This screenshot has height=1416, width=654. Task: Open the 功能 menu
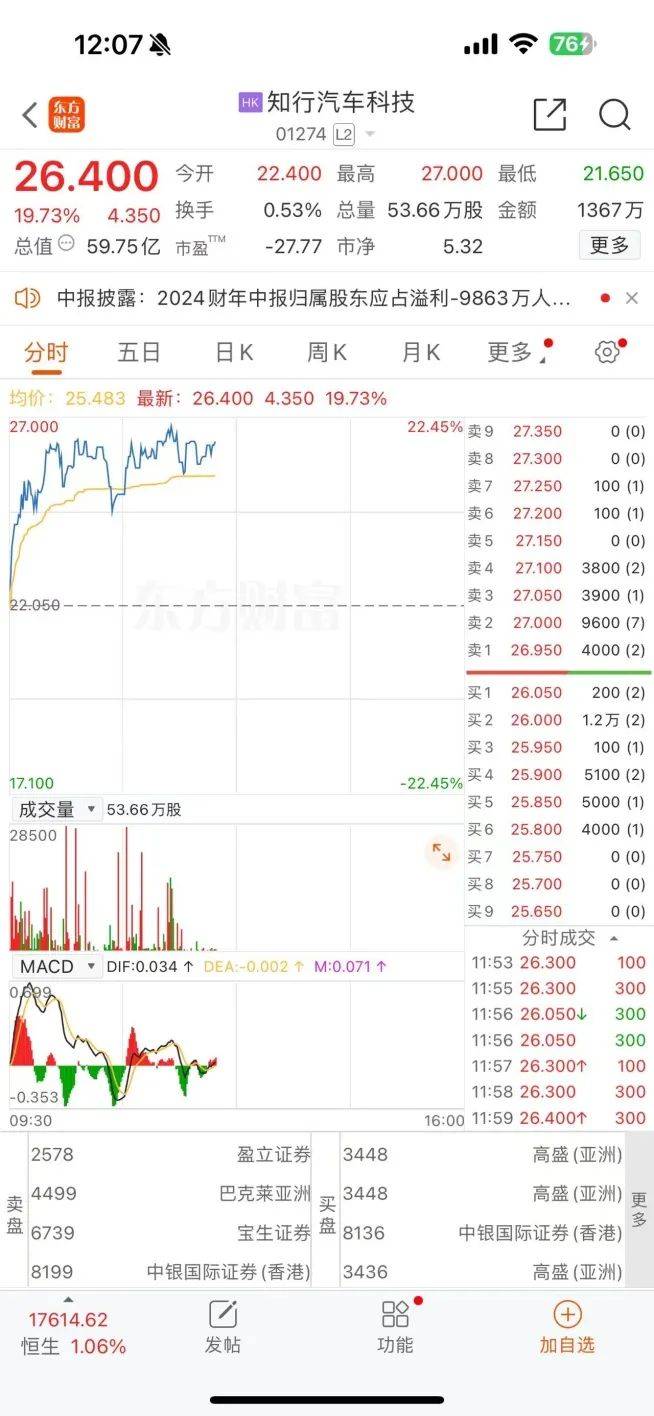(395, 1327)
